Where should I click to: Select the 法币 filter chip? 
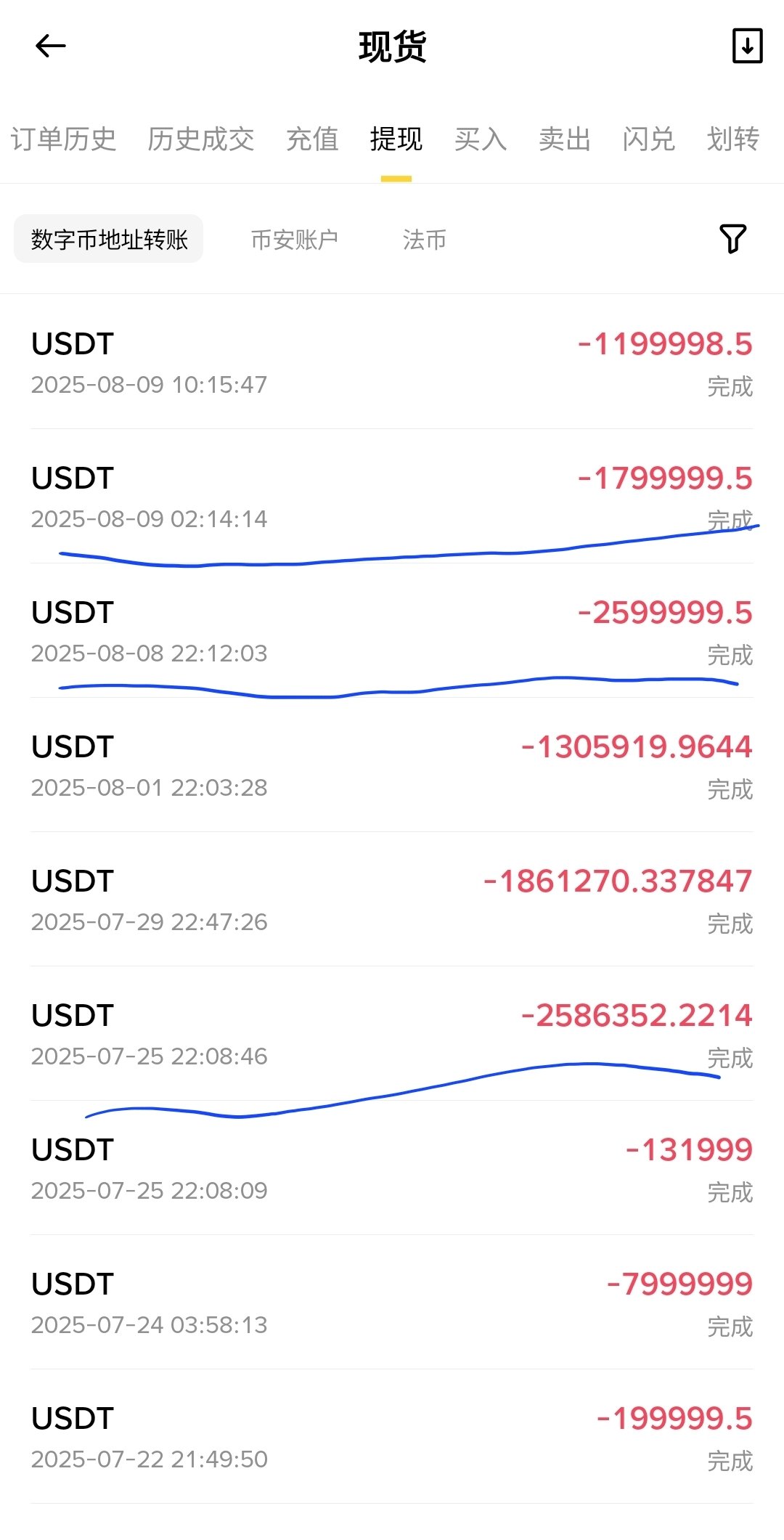coord(425,239)
